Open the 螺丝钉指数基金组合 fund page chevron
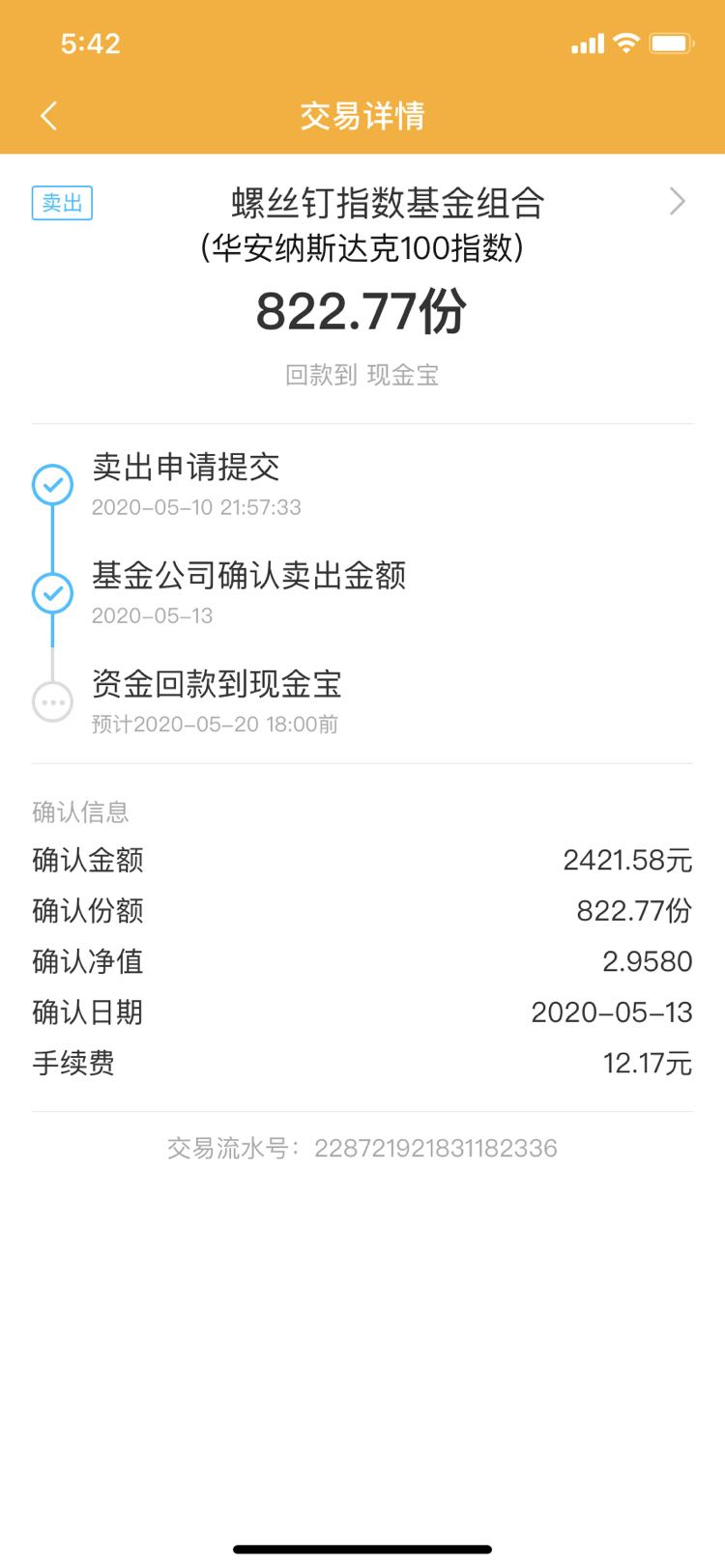This screenshot has height=1568, width=725. 678,201
